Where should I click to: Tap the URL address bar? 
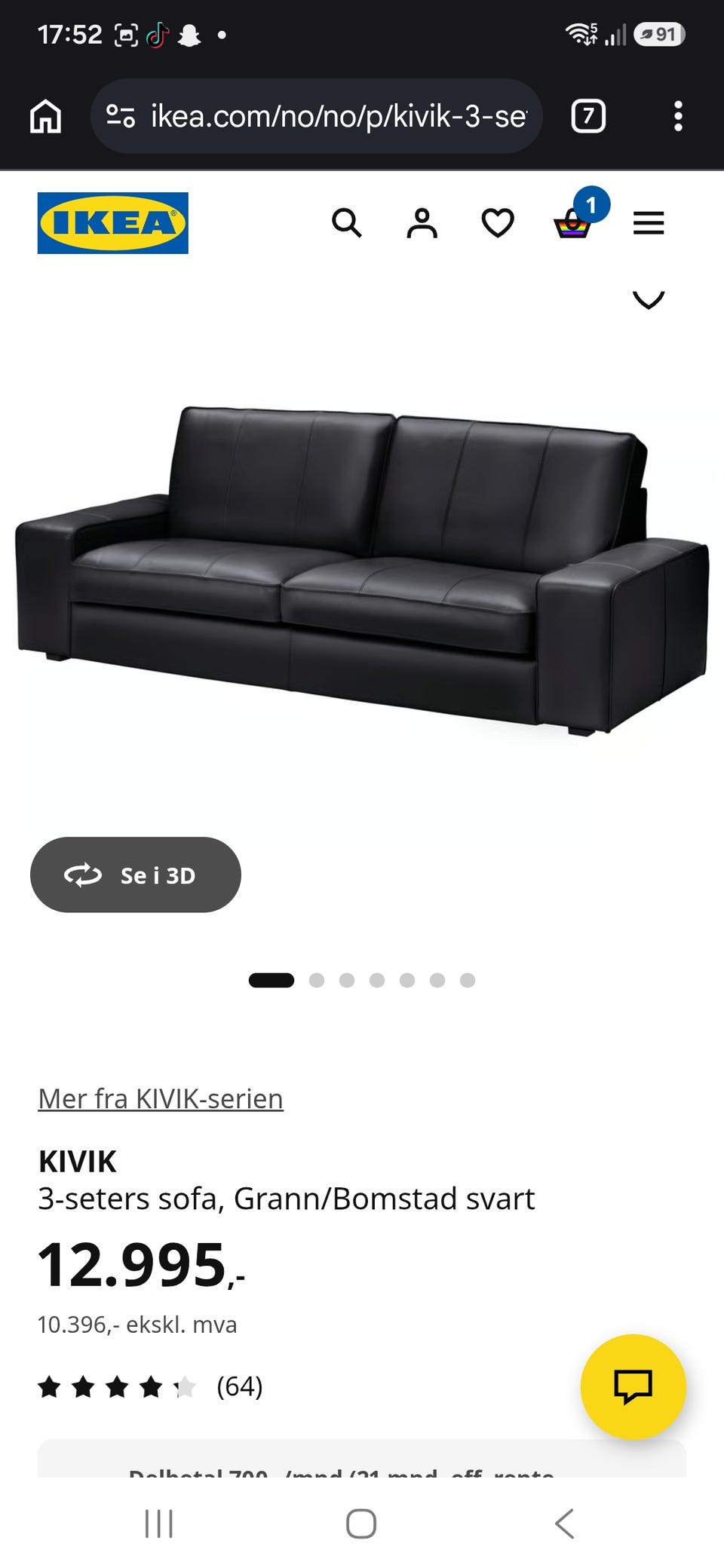coord(317,116)
